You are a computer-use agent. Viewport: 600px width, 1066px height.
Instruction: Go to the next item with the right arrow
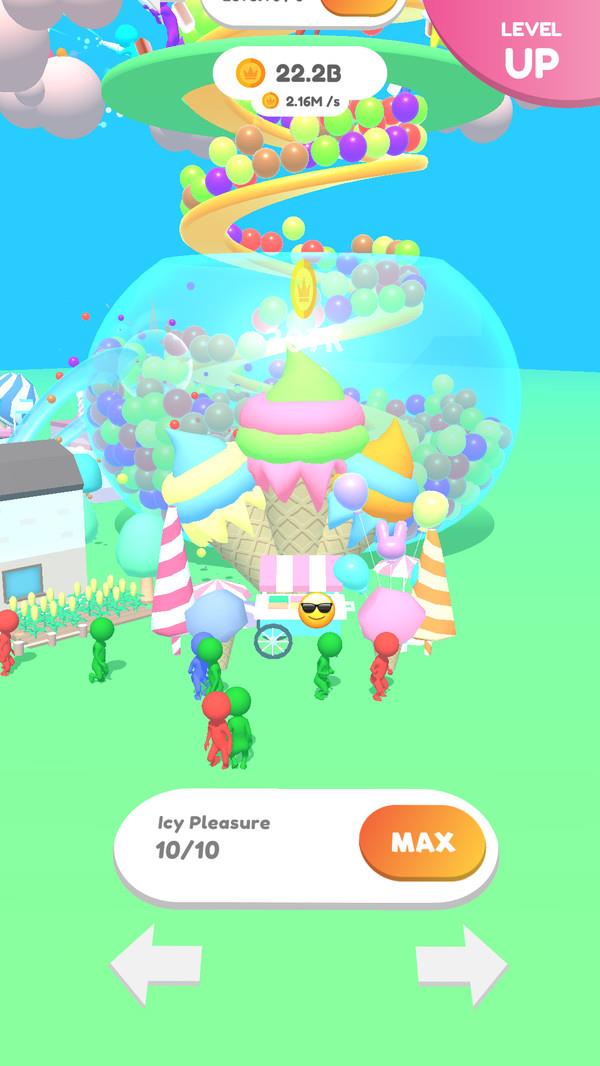pos(461,963)
